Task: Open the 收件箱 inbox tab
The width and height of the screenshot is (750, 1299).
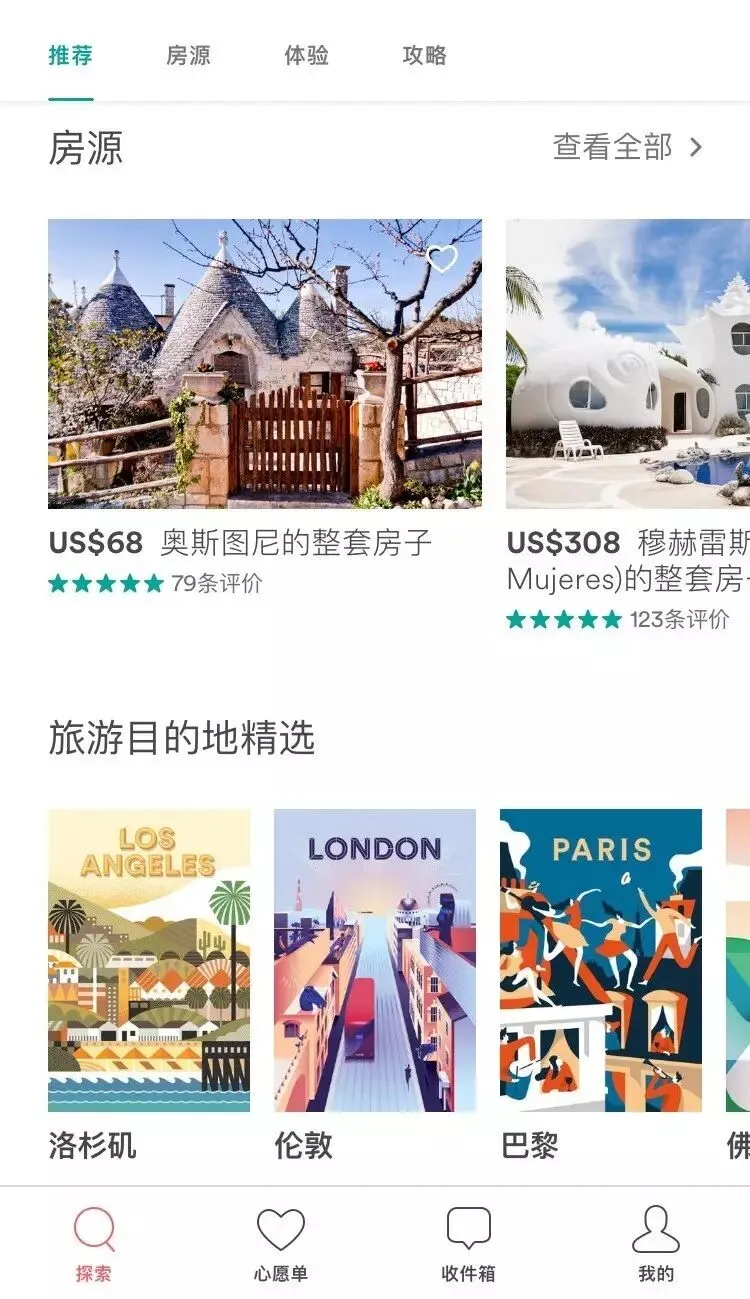Action: (x=468, y=1244)
